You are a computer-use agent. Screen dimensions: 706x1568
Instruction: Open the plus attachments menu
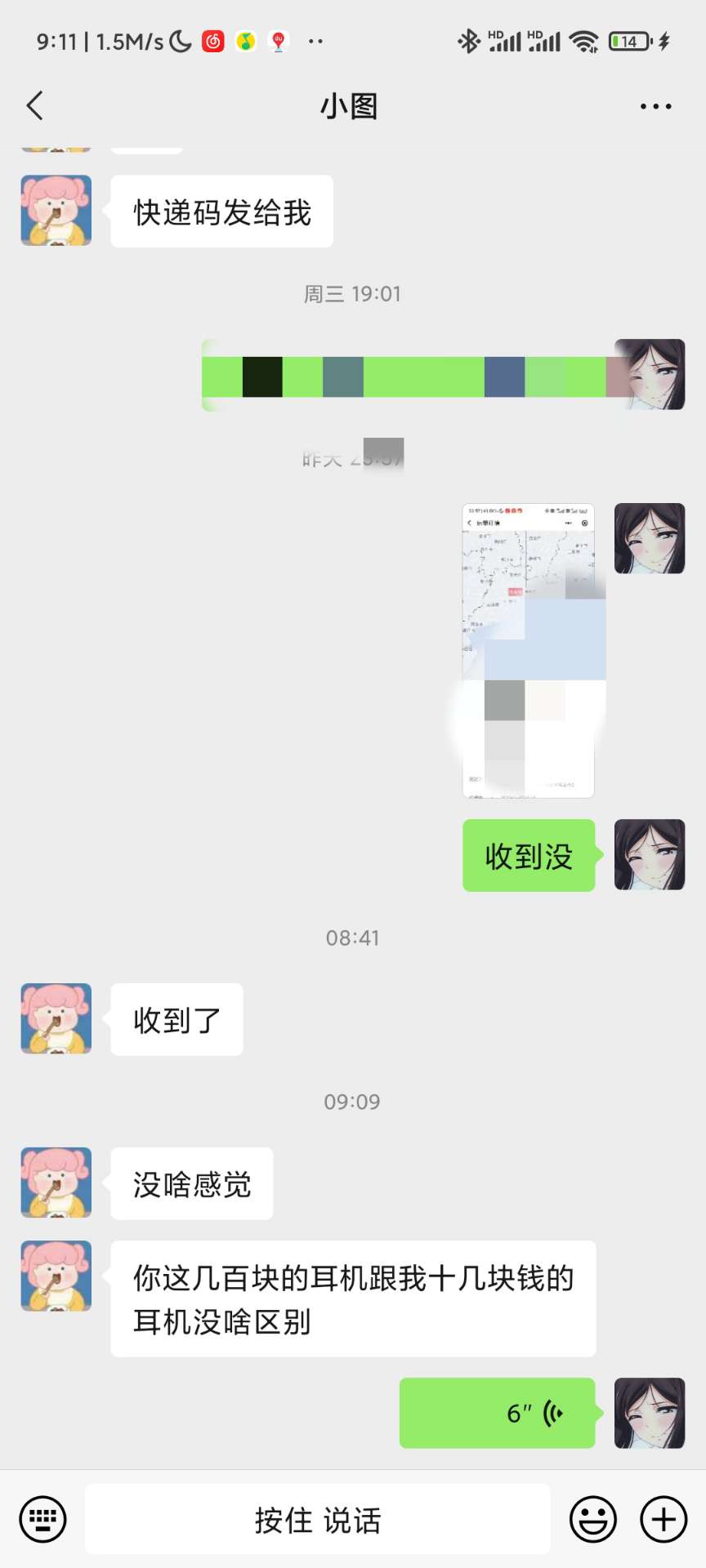click(663, 1520)
